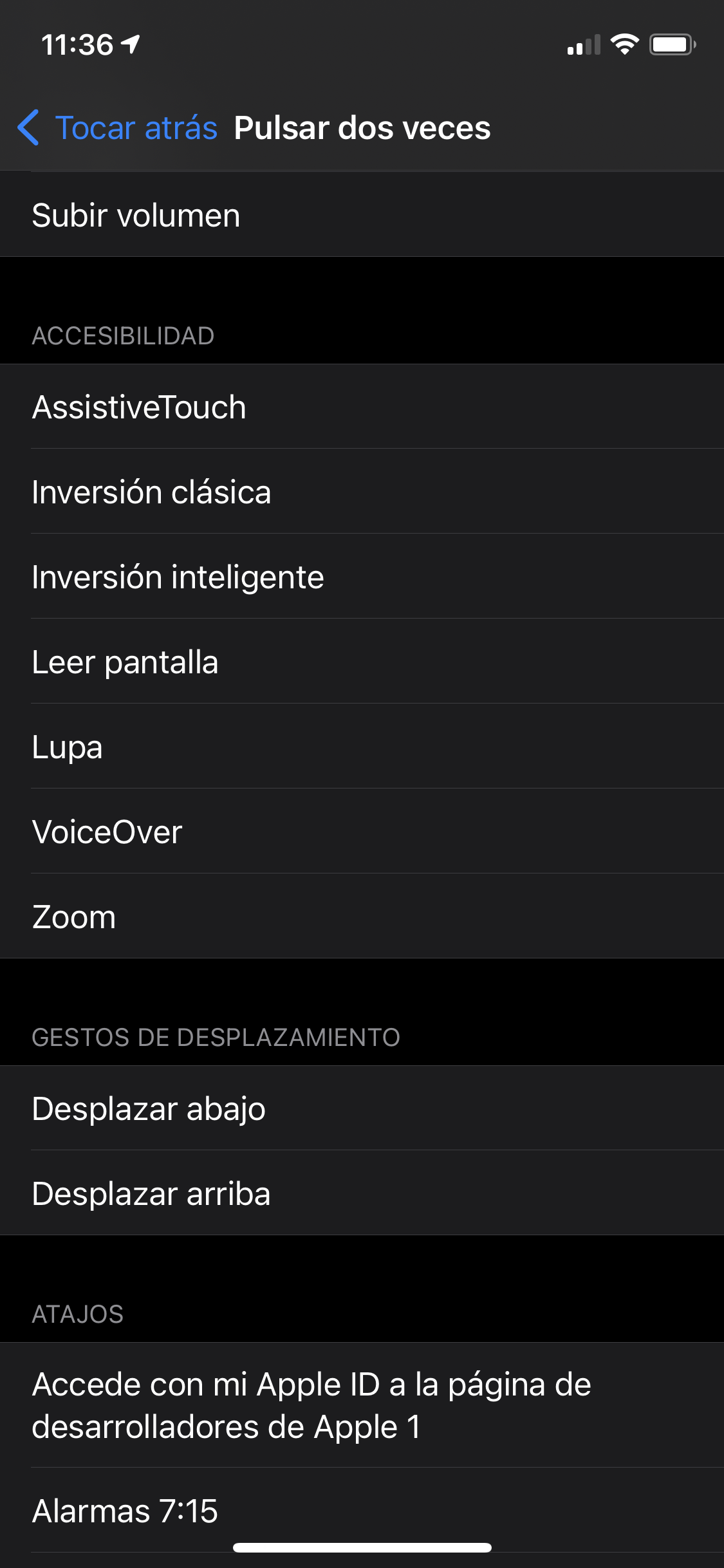Pick Inversión inteligente option
Image resolution: width=724 pixels, height=1568 pixels.
362,576
